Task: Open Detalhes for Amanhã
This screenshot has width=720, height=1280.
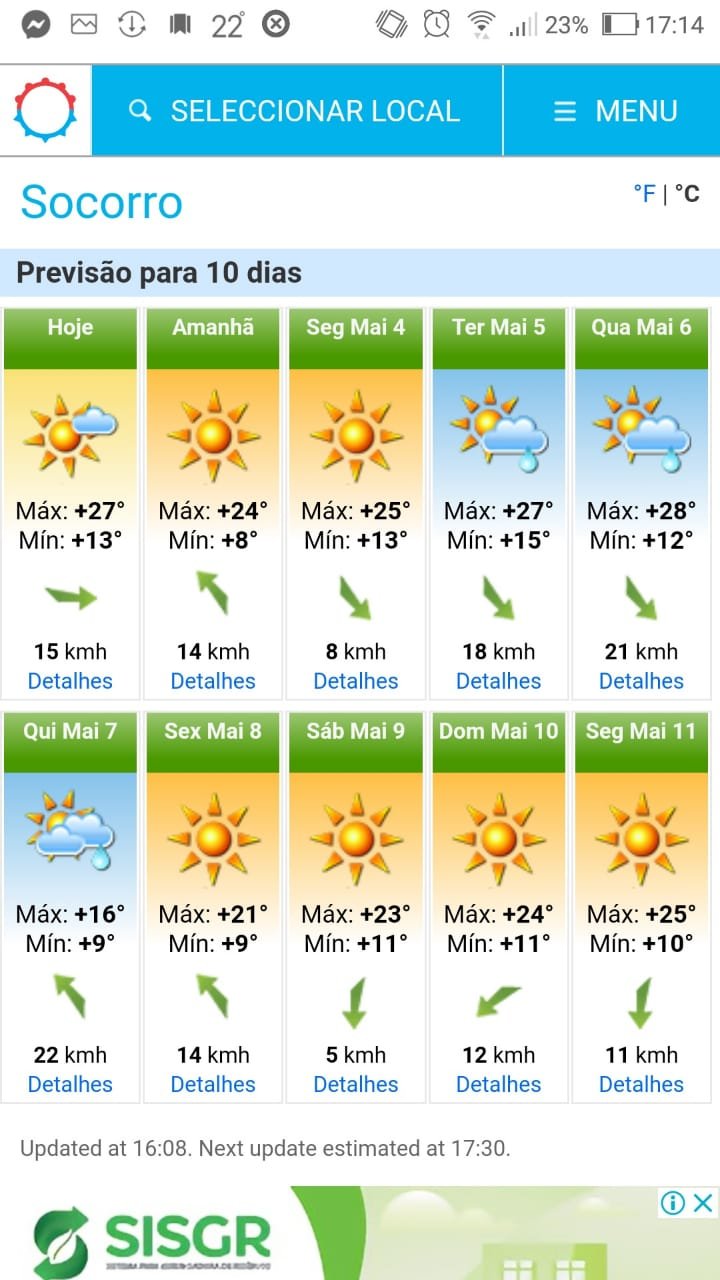Action: point(213,681)
